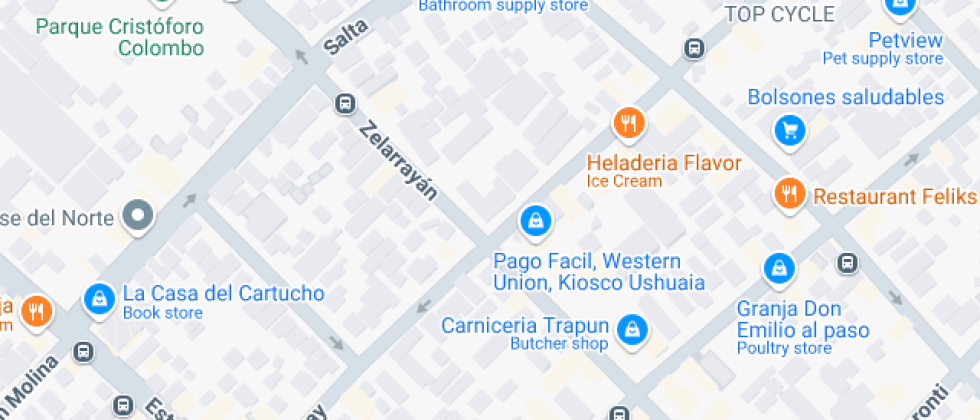Select the Granja Don Emilio al paso pin
This screenshot has width=980, height=420.
tap(778, 268)
